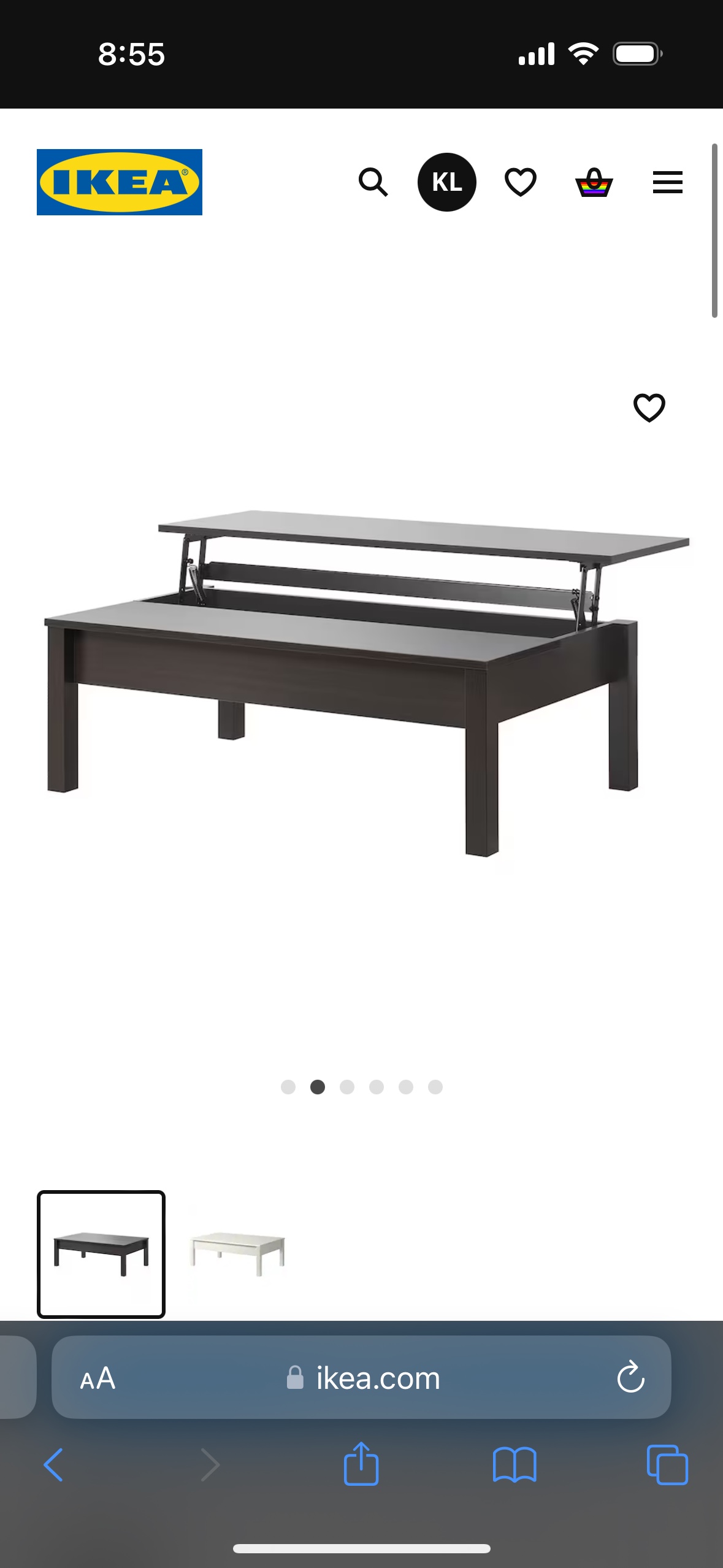Open the favourites heart in header
Image resolution: width=723 pixels, height=1568 pixels.
coord(520,182)
